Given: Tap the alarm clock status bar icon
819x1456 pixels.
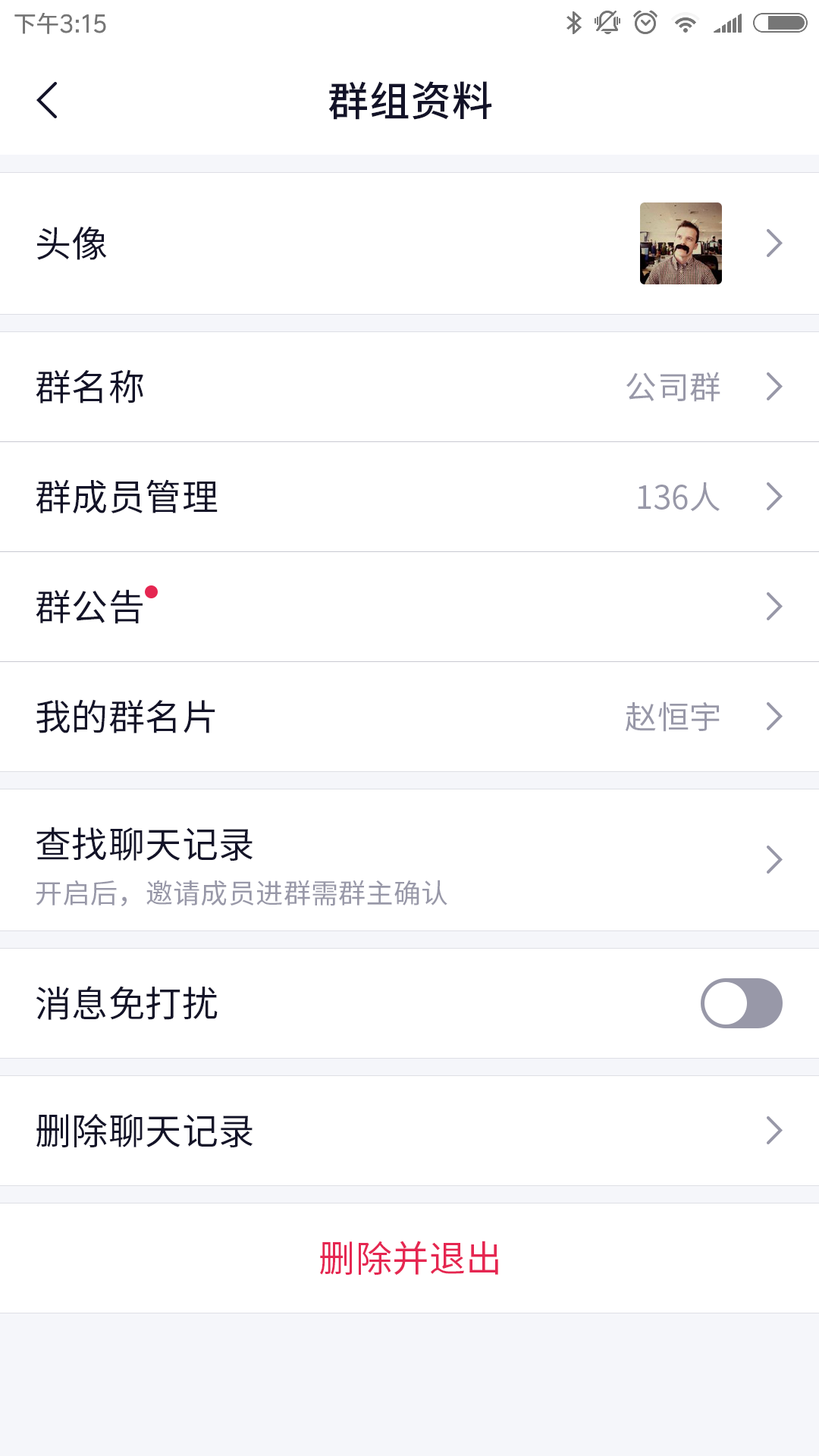Looking at the screenshot, I should coord(645,22).
